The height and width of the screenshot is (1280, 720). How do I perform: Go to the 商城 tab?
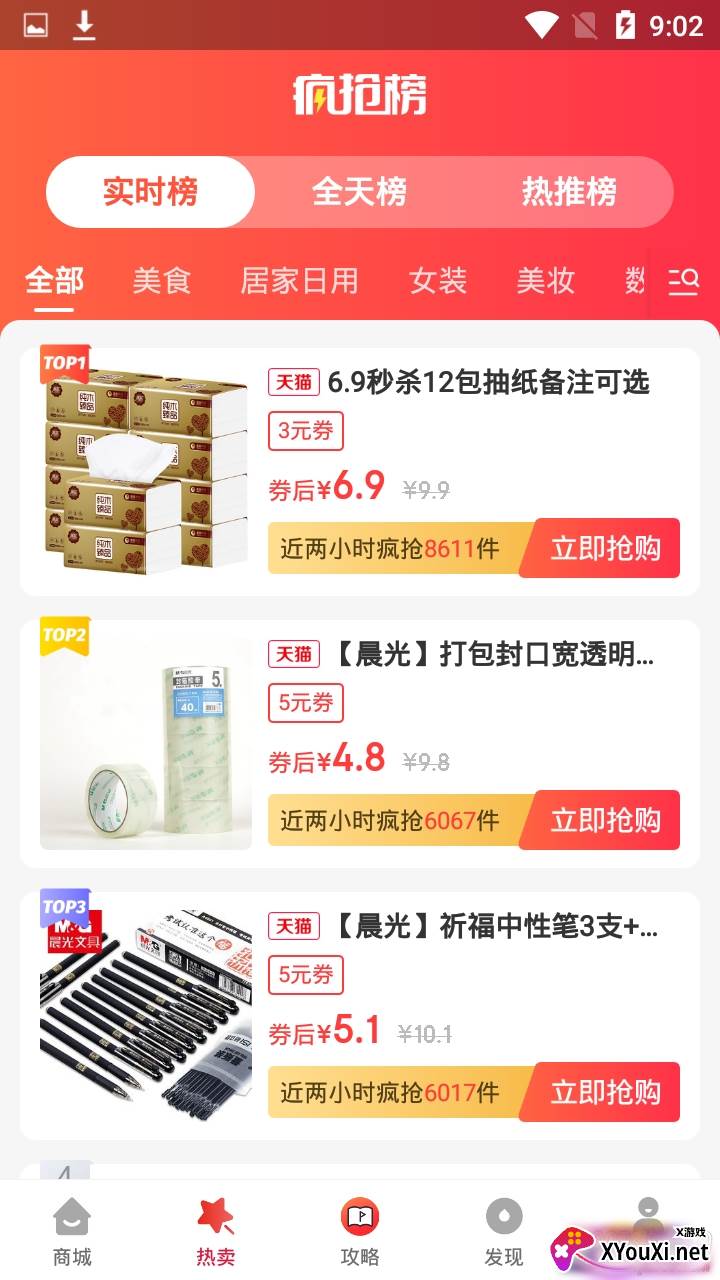(72, 1232)
